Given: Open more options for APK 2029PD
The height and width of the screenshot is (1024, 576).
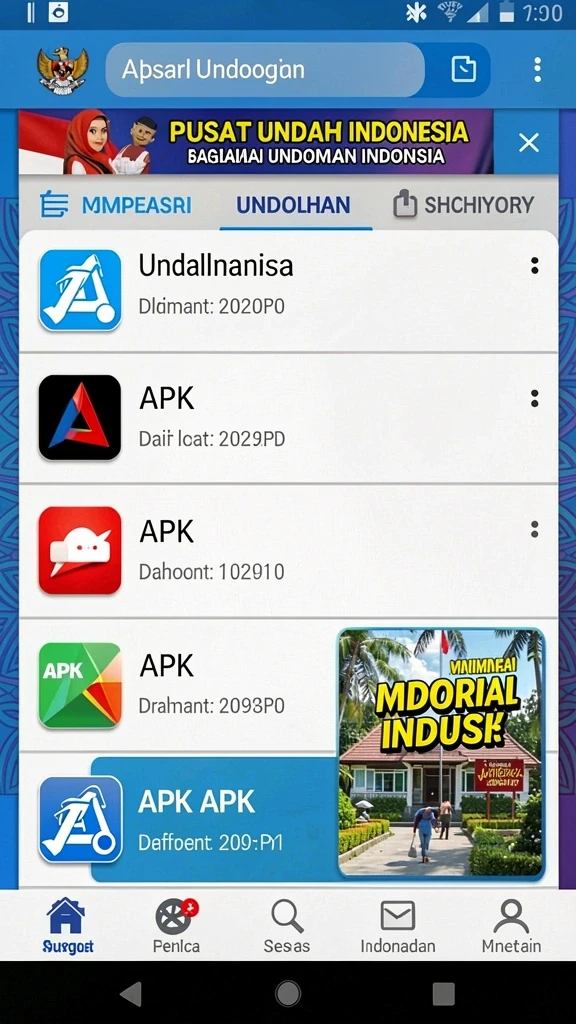Looking at the screenshot, I should (x=534, y=398).
